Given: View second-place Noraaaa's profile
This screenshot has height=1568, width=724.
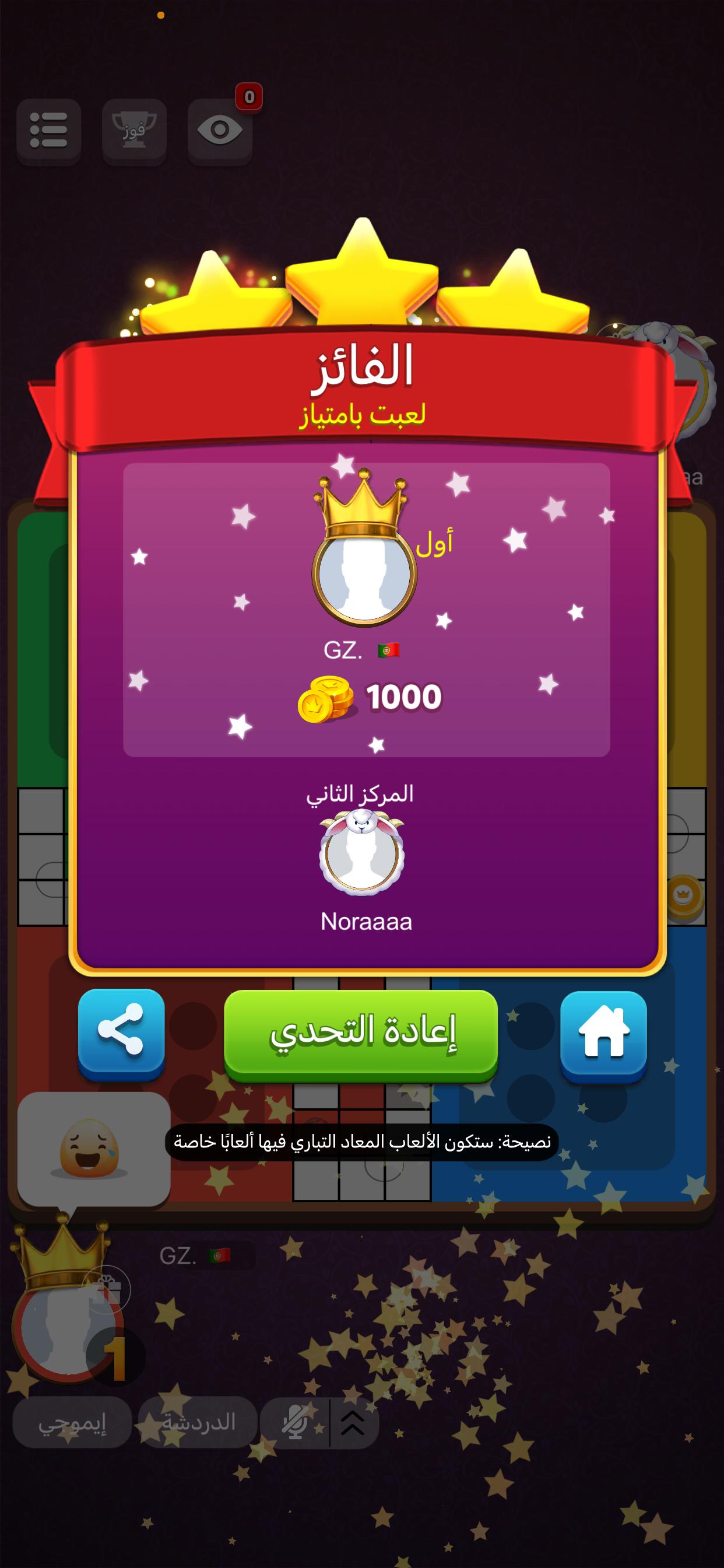Looking at the screenshot, I should 362,854.
